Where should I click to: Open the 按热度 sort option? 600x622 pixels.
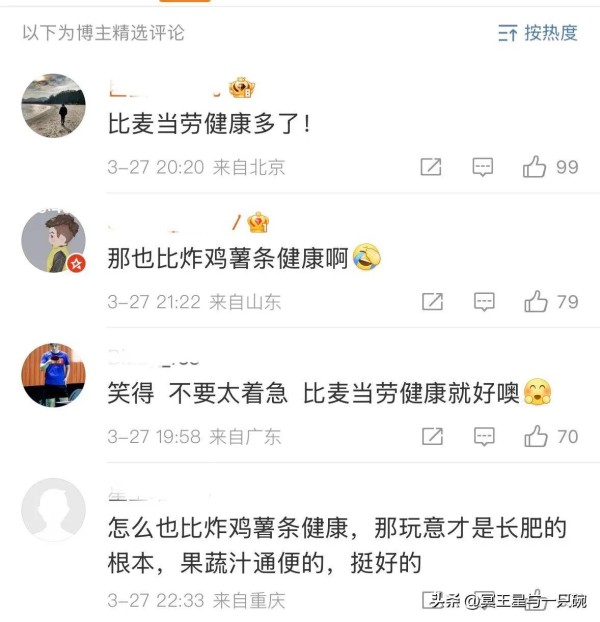538,33
